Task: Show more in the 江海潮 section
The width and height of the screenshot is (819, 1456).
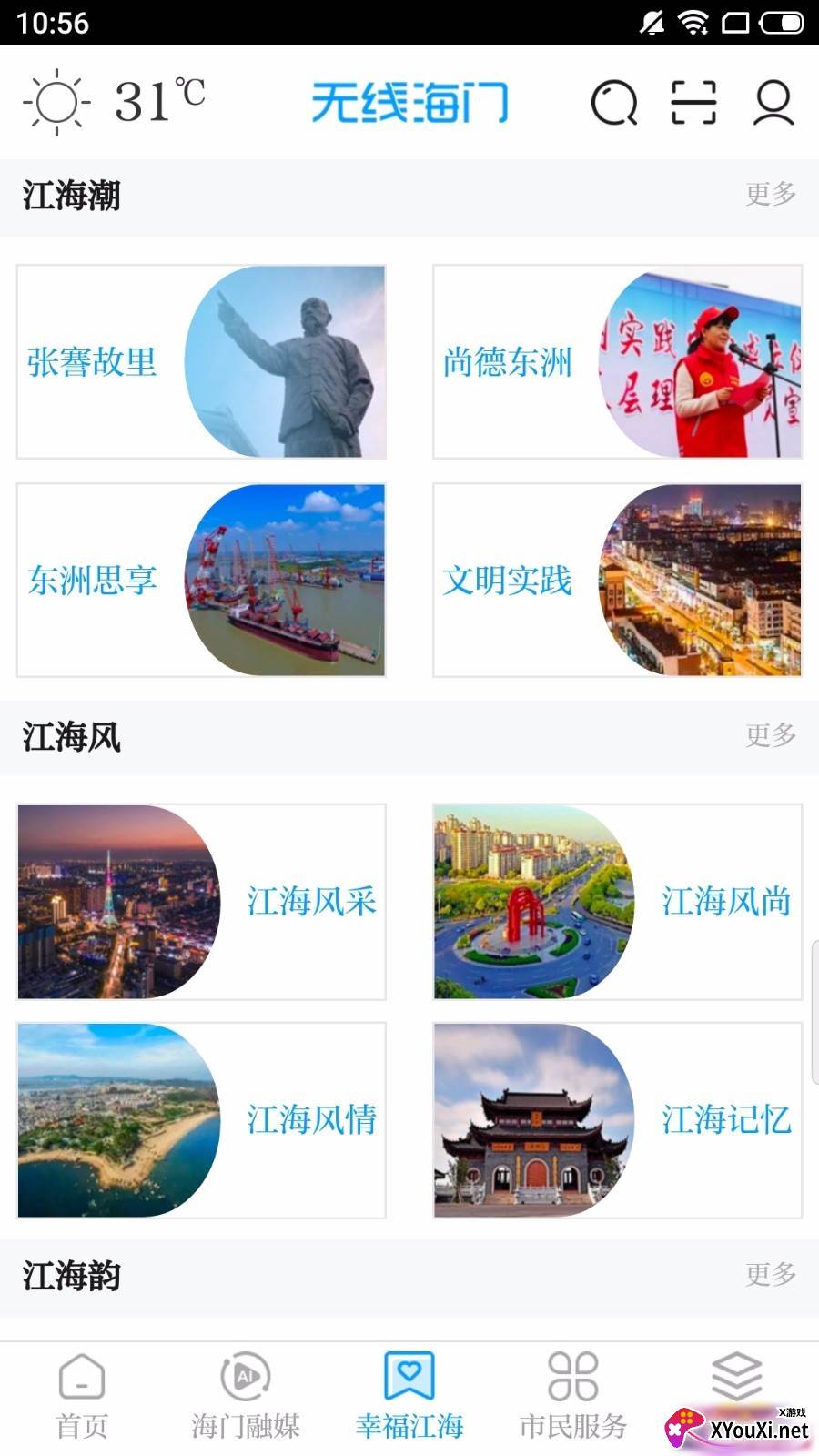Action: [x=770, y=195]
